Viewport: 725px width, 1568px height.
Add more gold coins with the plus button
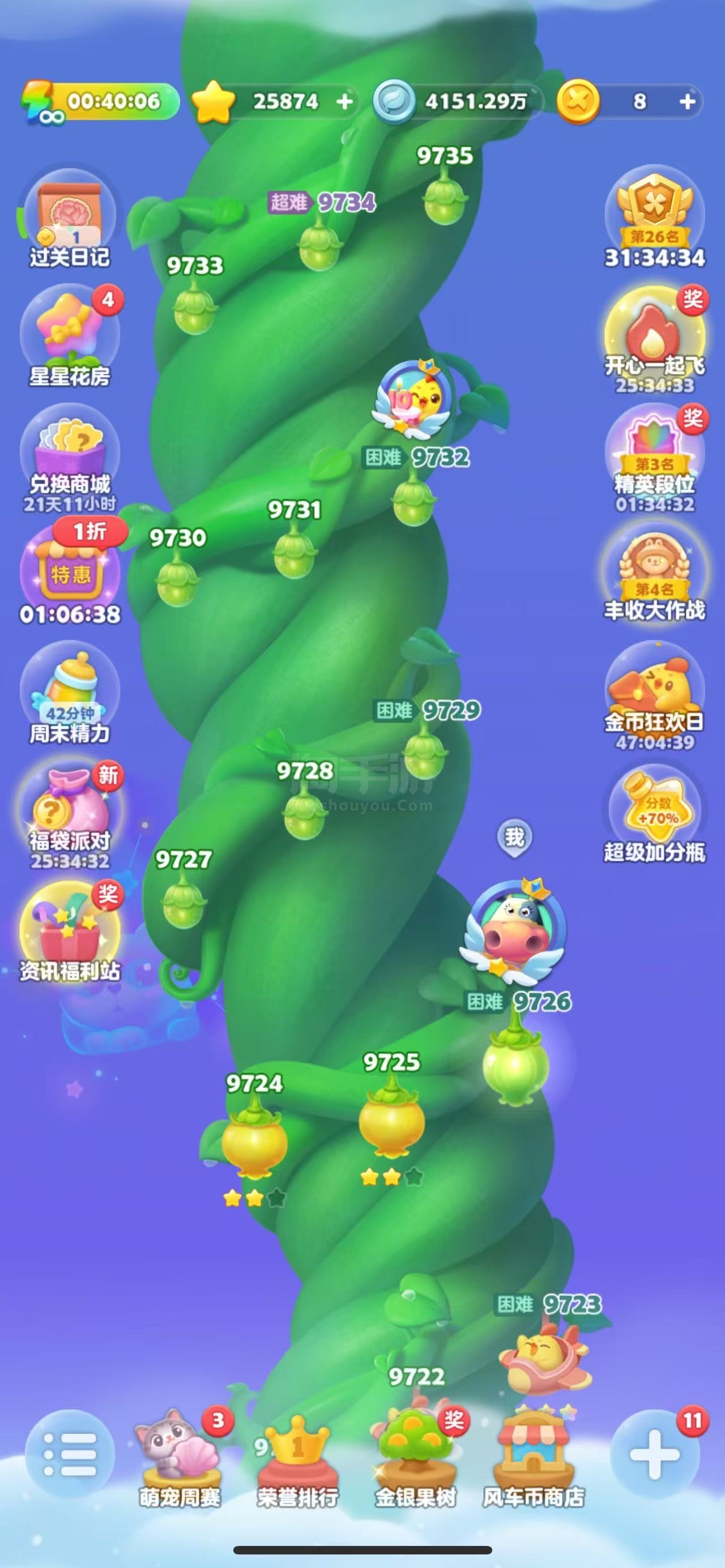(687, 102)
